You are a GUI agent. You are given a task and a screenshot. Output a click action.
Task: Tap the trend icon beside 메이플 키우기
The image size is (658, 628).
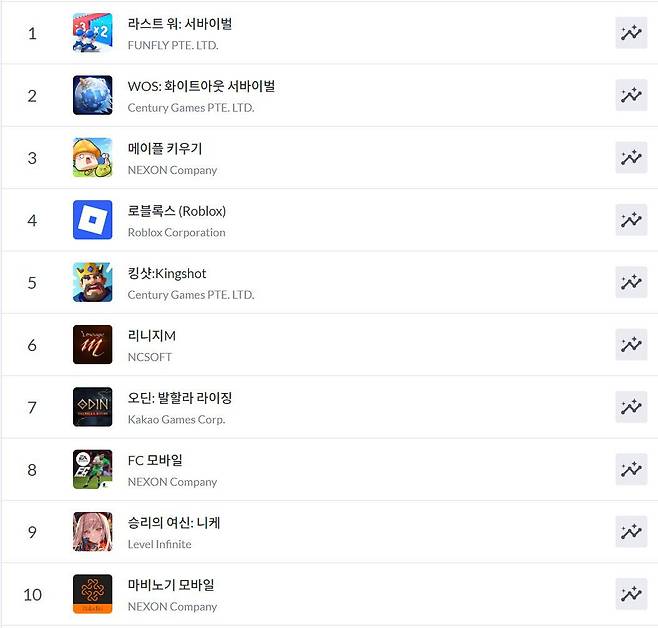(x=631, y=158)
